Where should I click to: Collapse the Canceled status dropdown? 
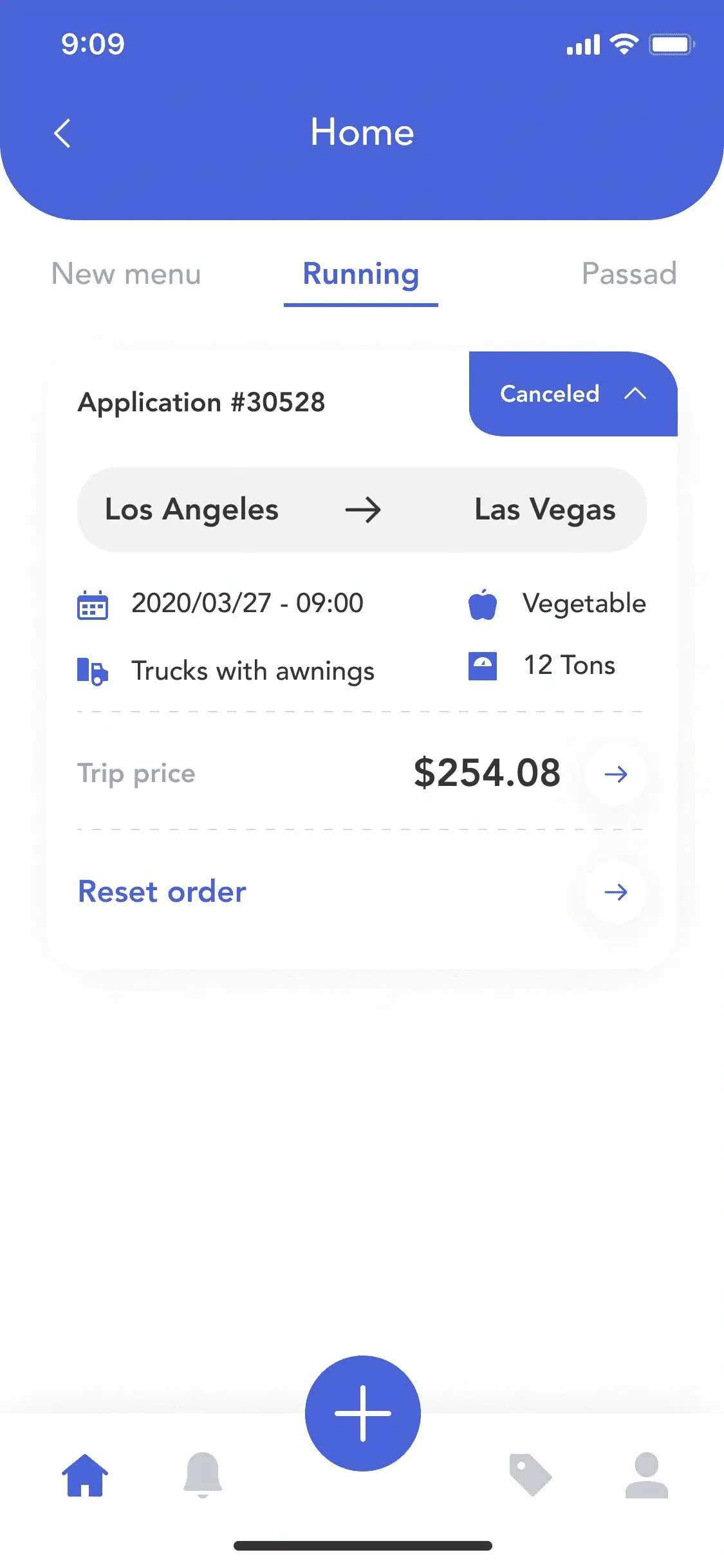[x=573, y=394]
